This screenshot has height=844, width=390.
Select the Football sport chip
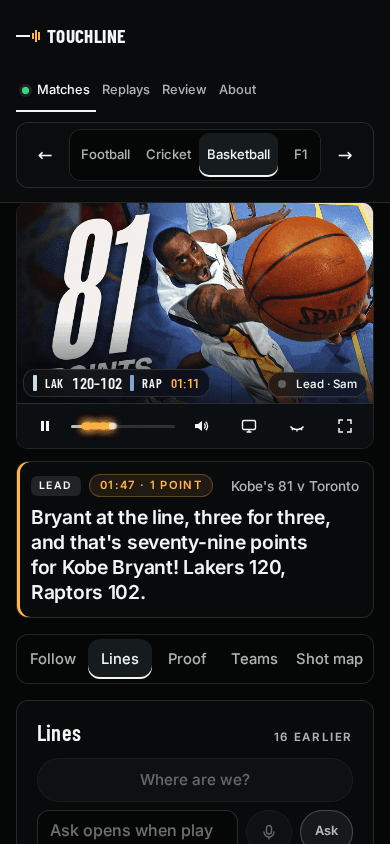[x=105, y=155]
